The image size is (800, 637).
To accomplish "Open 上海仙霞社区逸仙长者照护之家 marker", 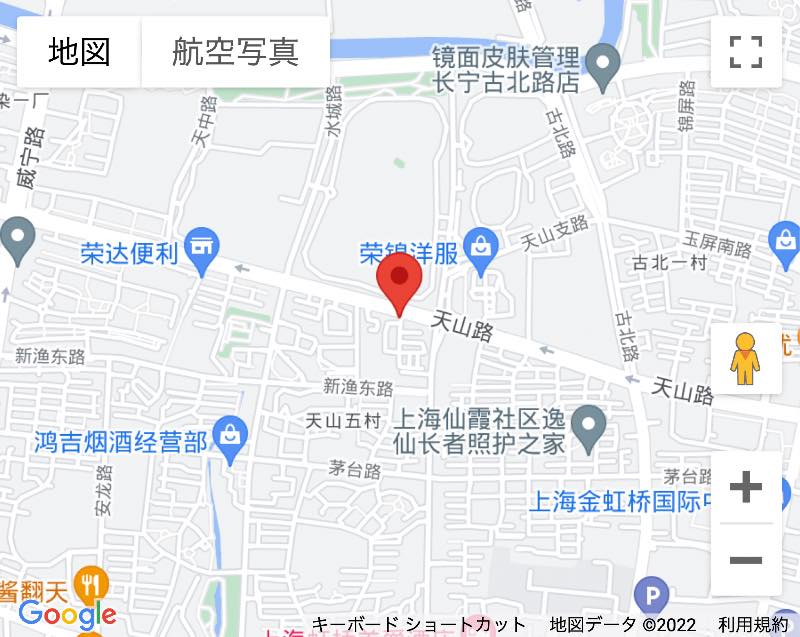I will 589,428.
